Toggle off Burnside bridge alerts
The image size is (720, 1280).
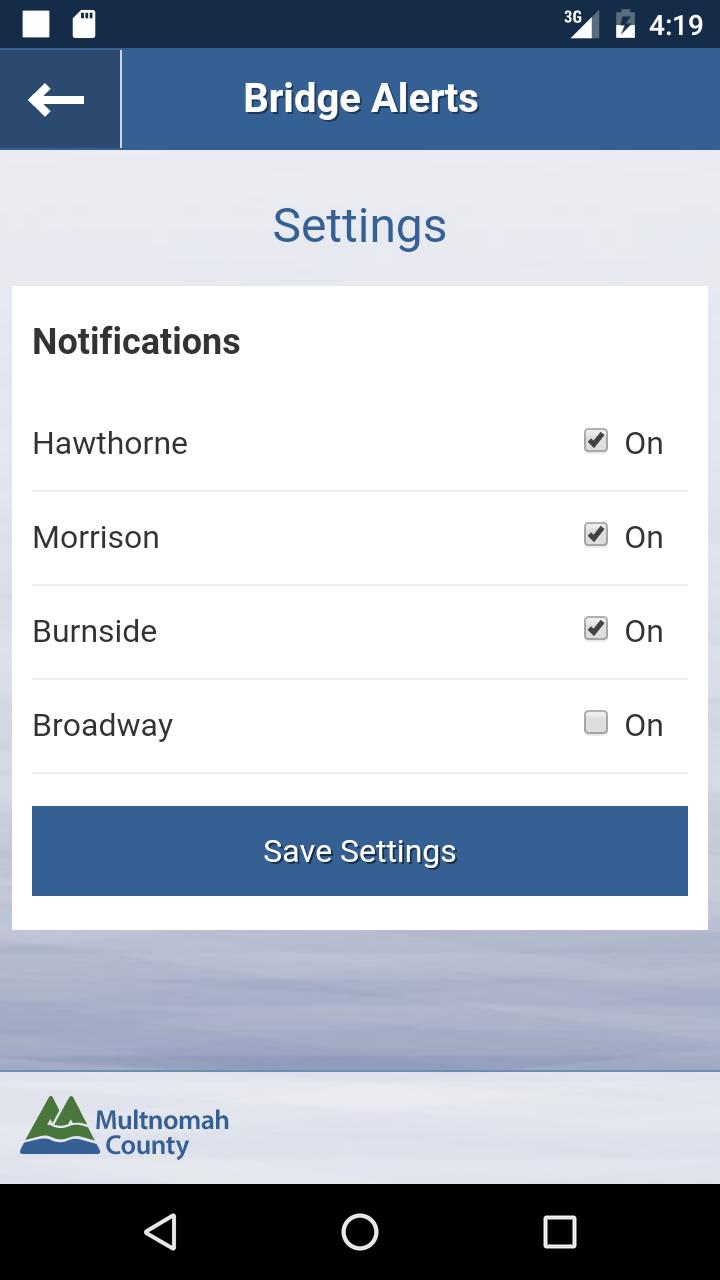tap(596, 628)
